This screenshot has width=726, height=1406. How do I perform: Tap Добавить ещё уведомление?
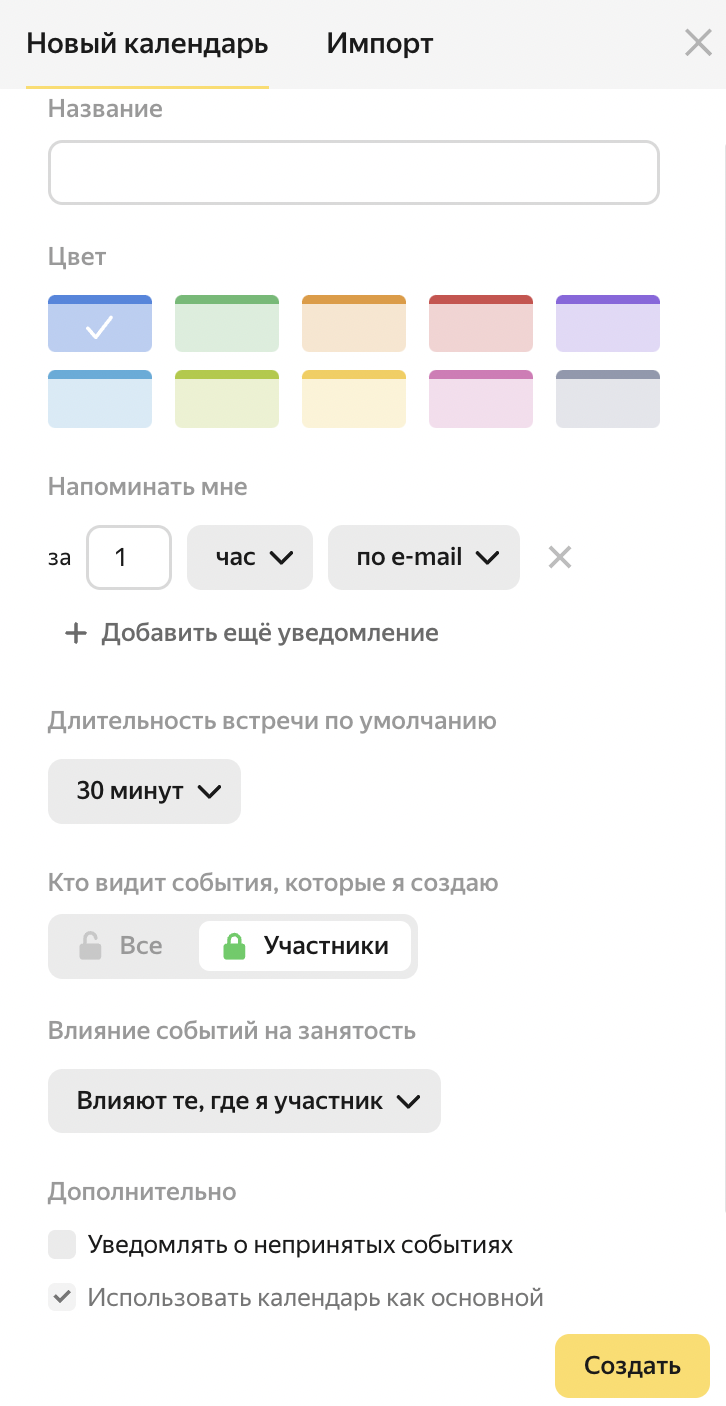pos(251,633)
